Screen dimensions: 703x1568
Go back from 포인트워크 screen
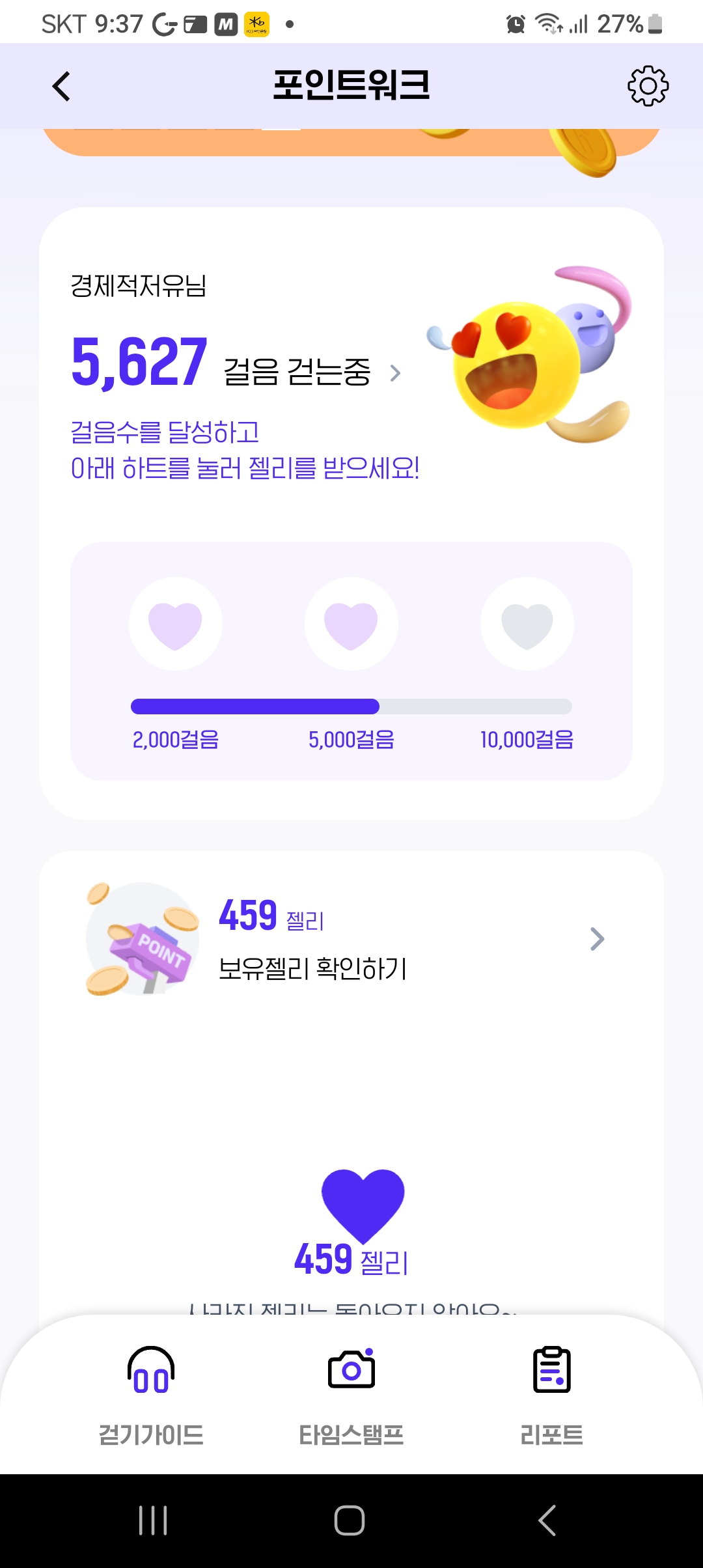[61, 87]
